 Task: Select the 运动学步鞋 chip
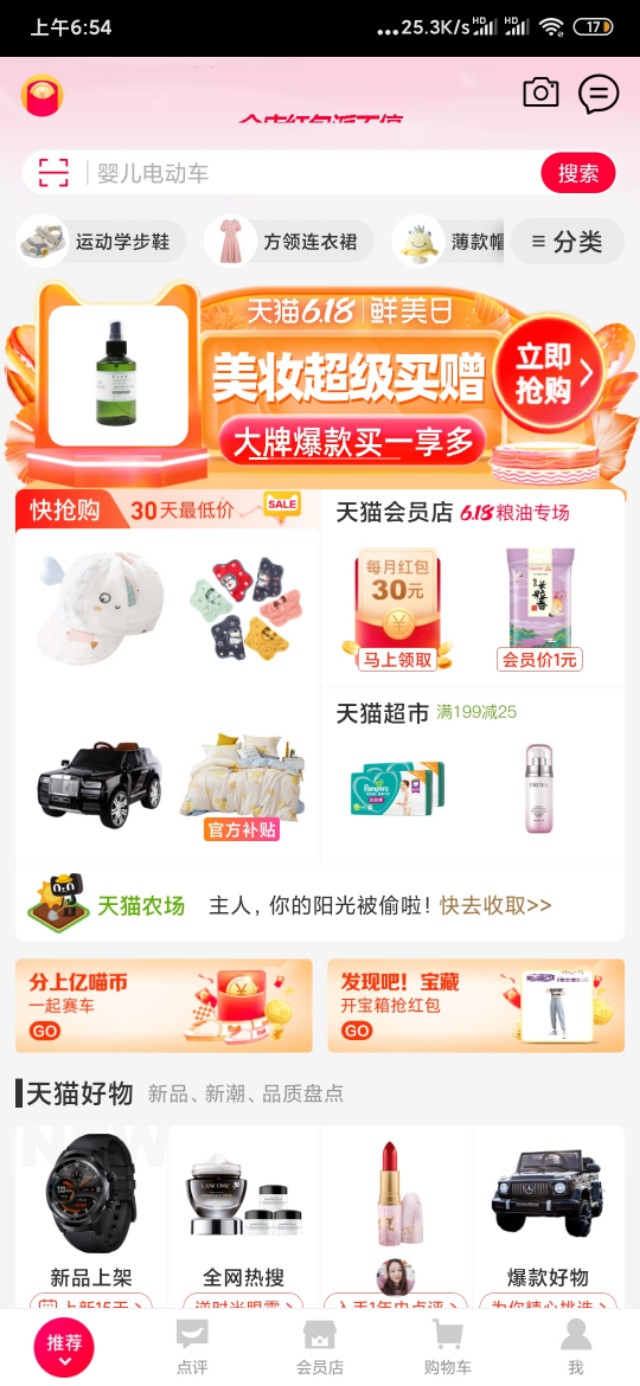point(102,241)
